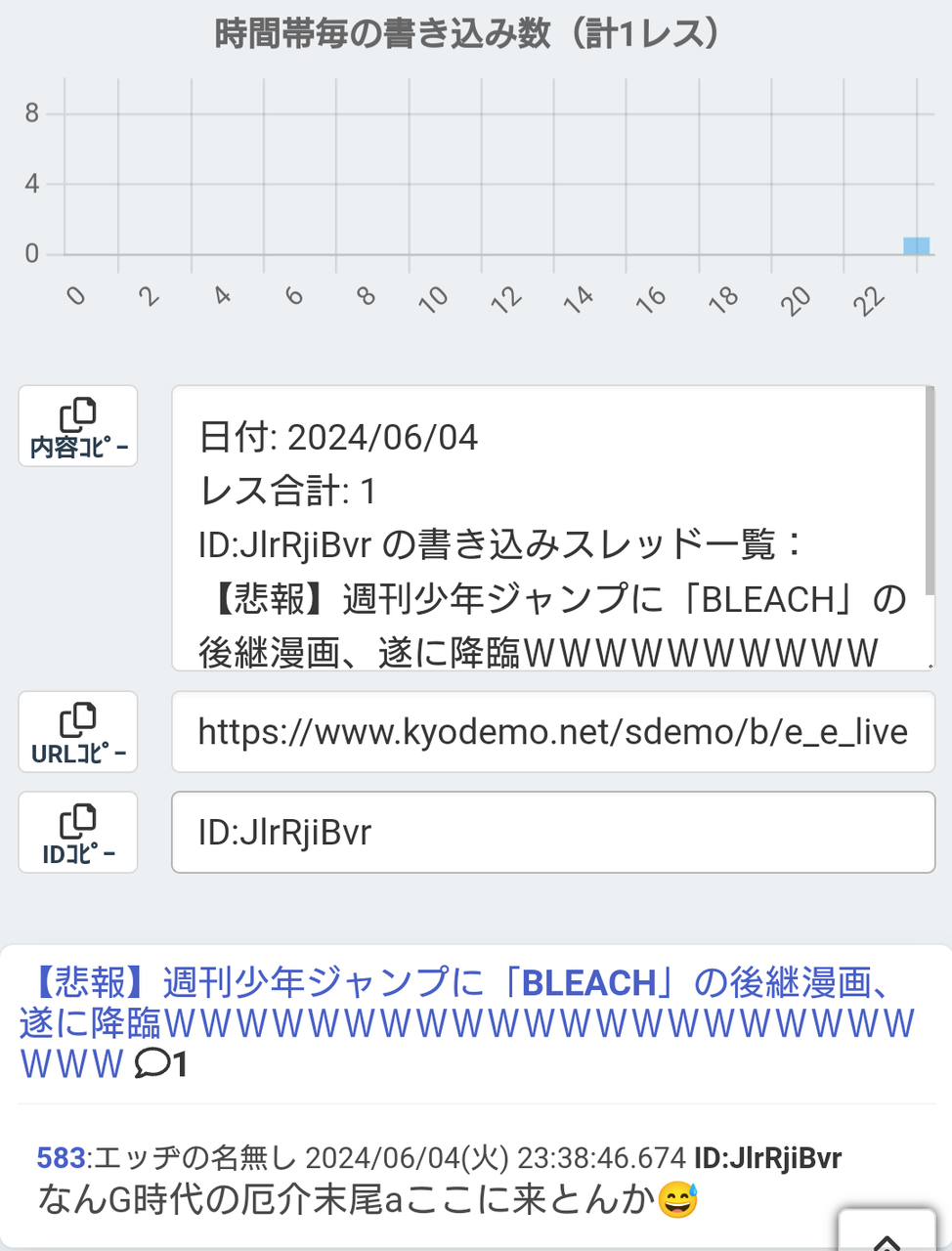Screen dimensions: 952x1251
Task: Open post number 583 link
Action: (61, 1158)
